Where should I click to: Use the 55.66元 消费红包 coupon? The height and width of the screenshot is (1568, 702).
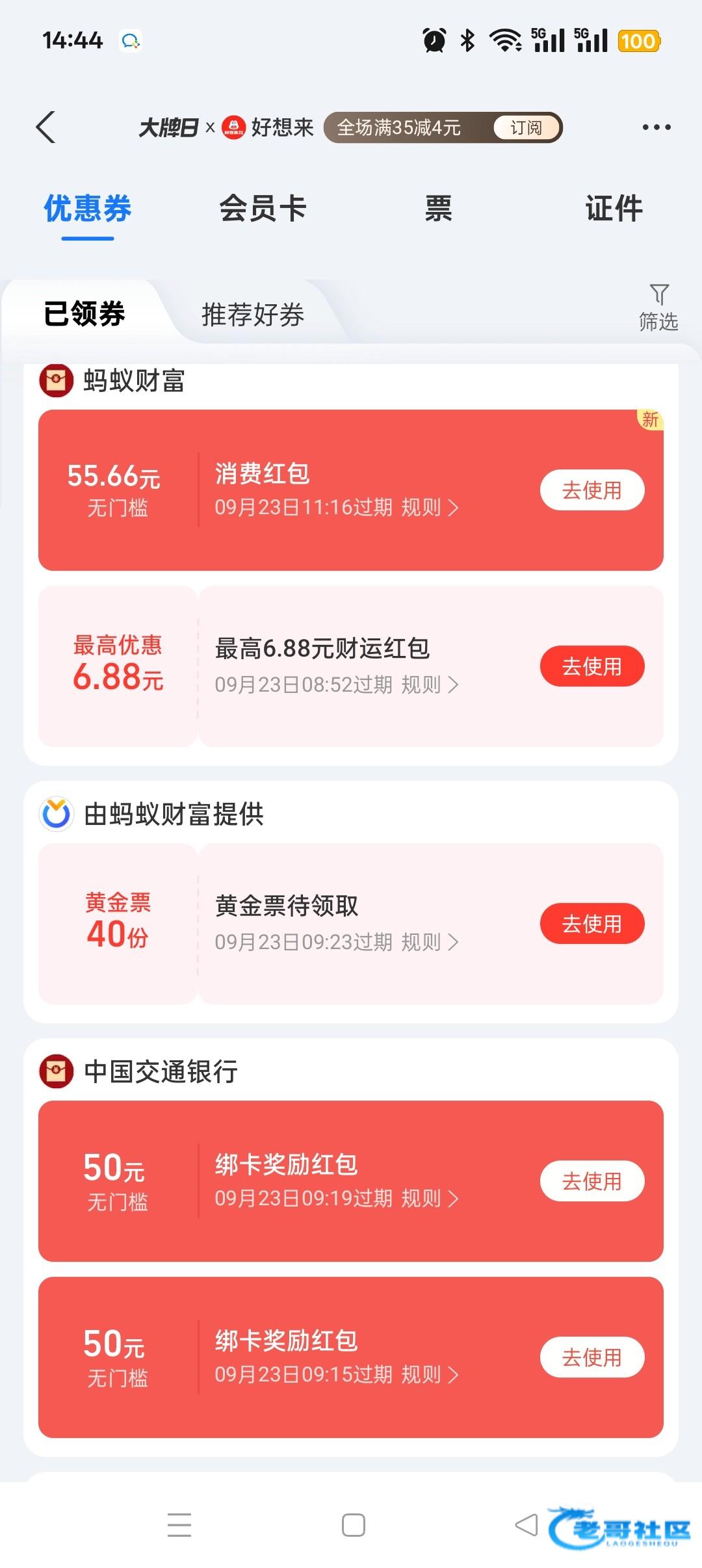(x=592, y=490)
